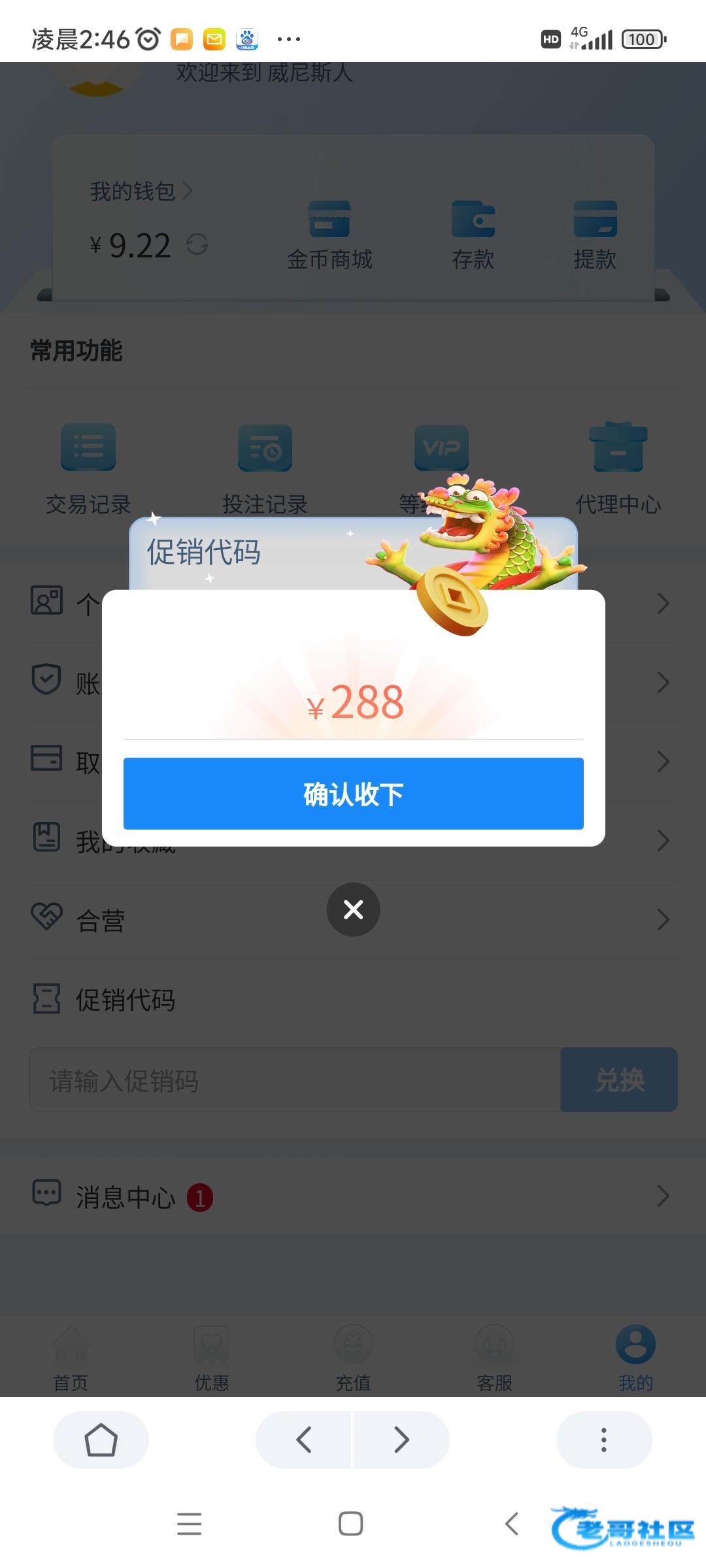Tap system recent apps button
Viewport: 706px width, 1568px height.
189,1524
